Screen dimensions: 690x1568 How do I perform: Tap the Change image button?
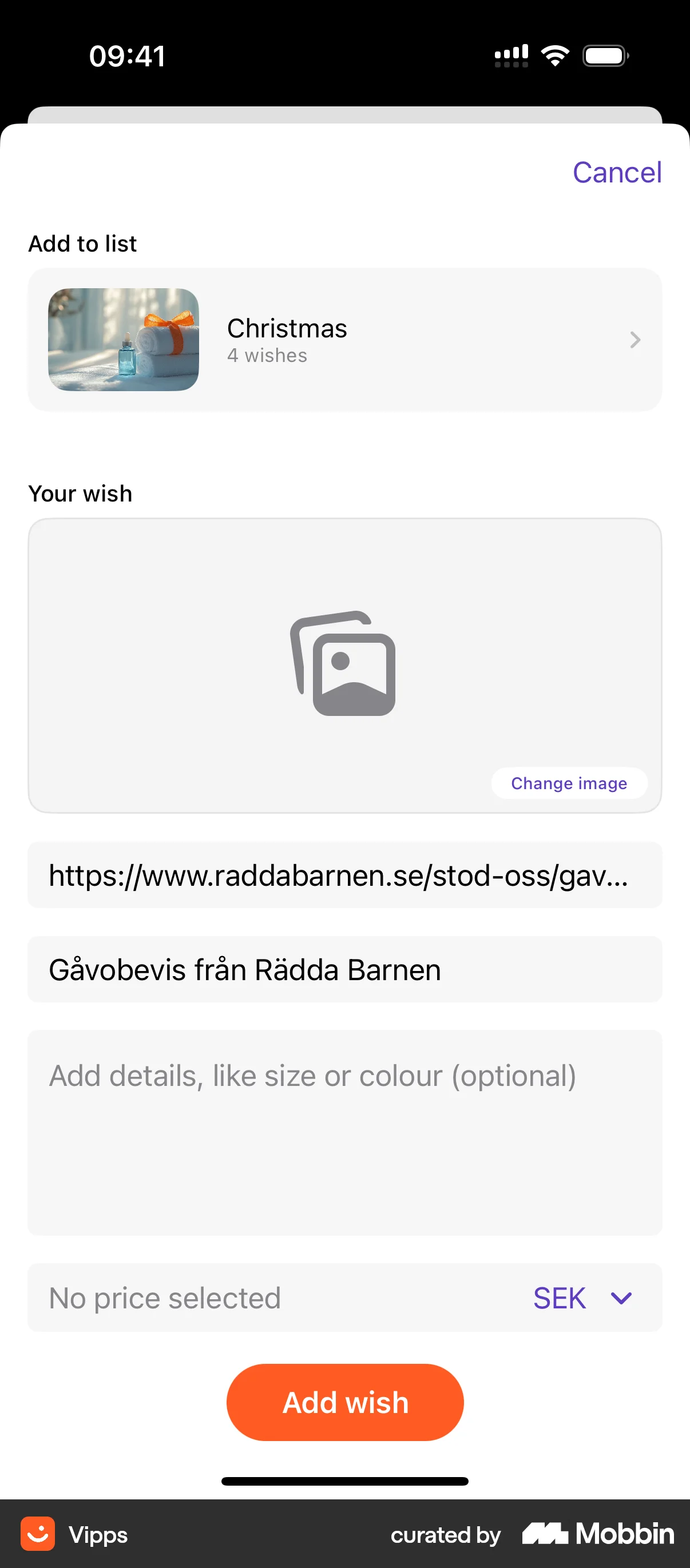568,783
